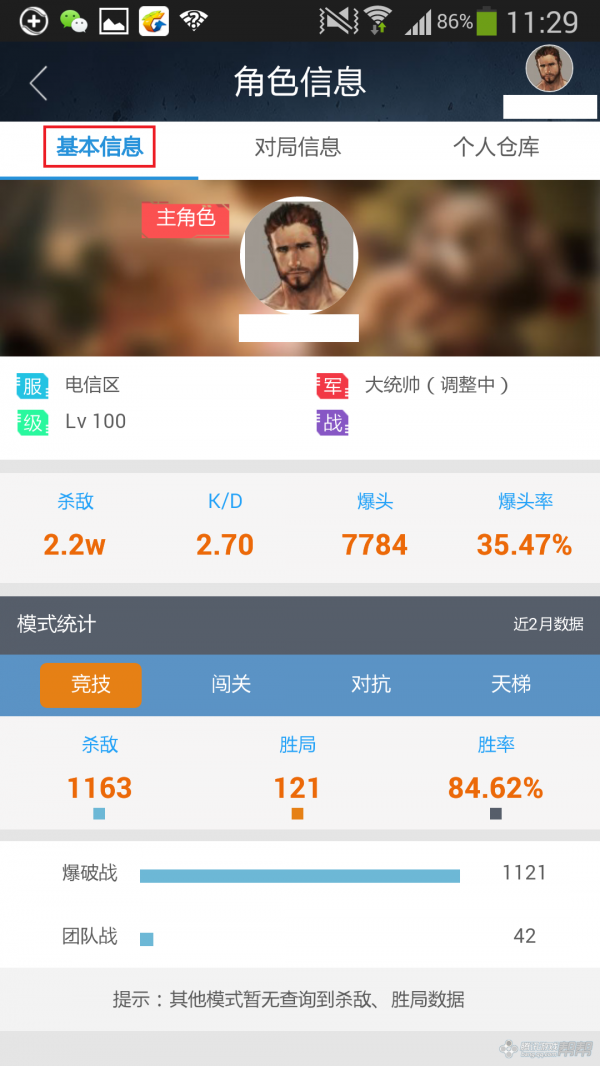The height and width of the screenshot is (1066, 600).
Task: Open the profile avatar in header
Action: coord(549,69)
